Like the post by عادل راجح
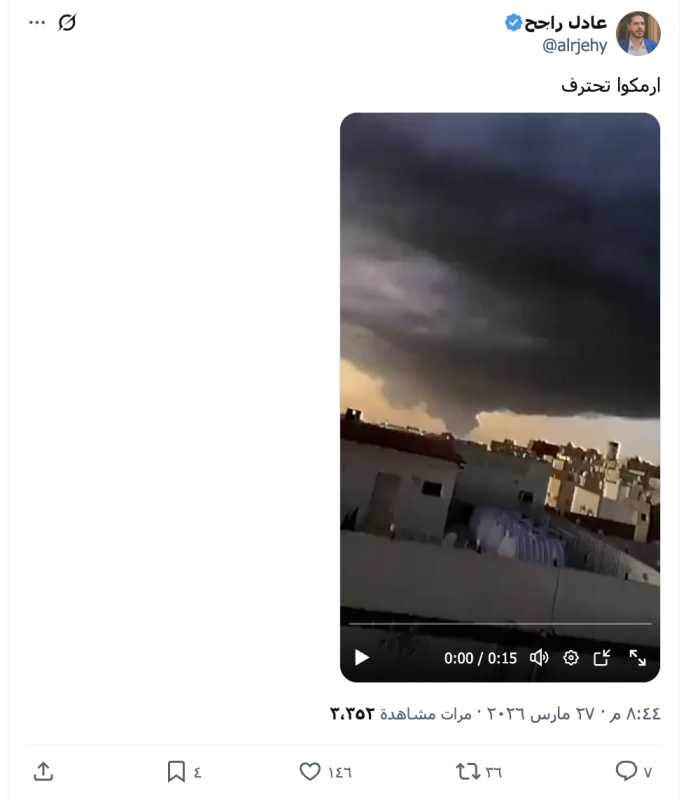This screenshot has width=700, height=800. click(x=312, y=771)
